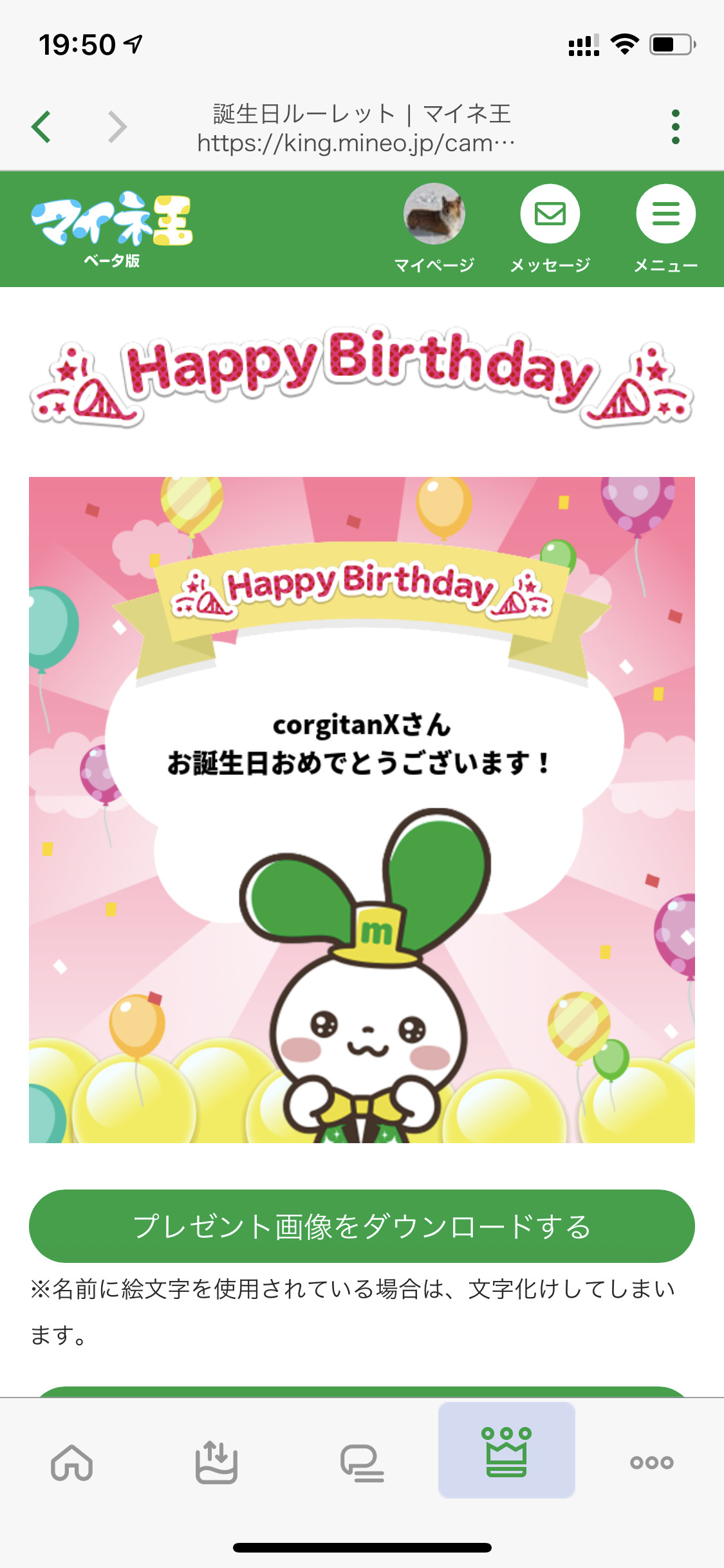Viewport: 724px width, 1568px height.
Task: Go back to the previous page
Action: pyautogui.click(x=41, y=127)
